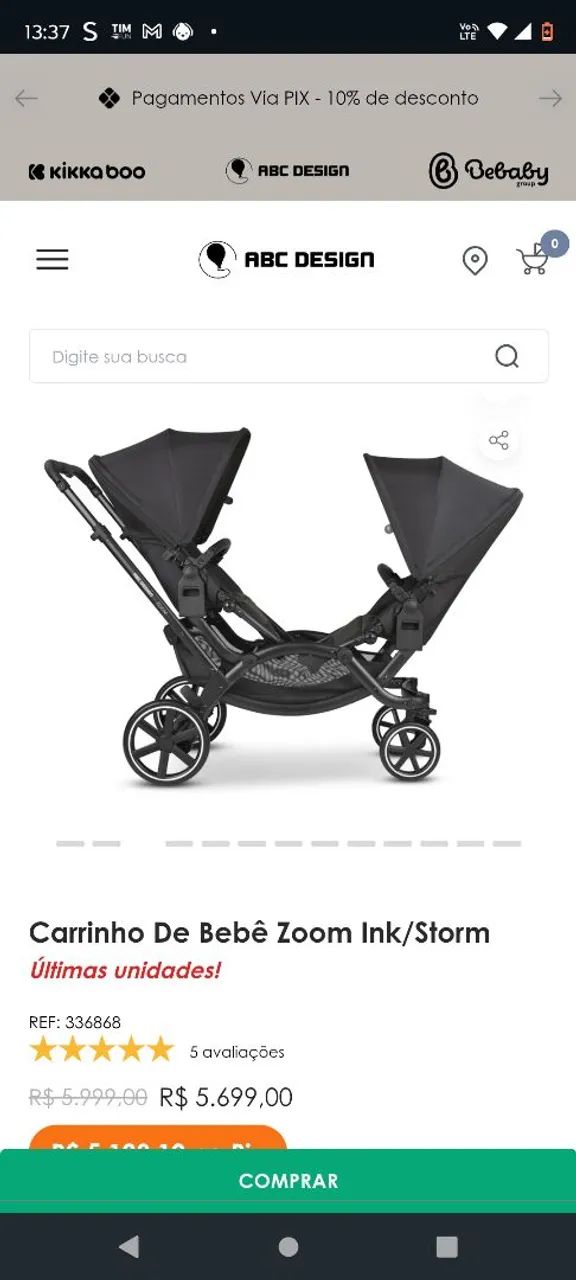Tap the COMPRAR button

288,1181
